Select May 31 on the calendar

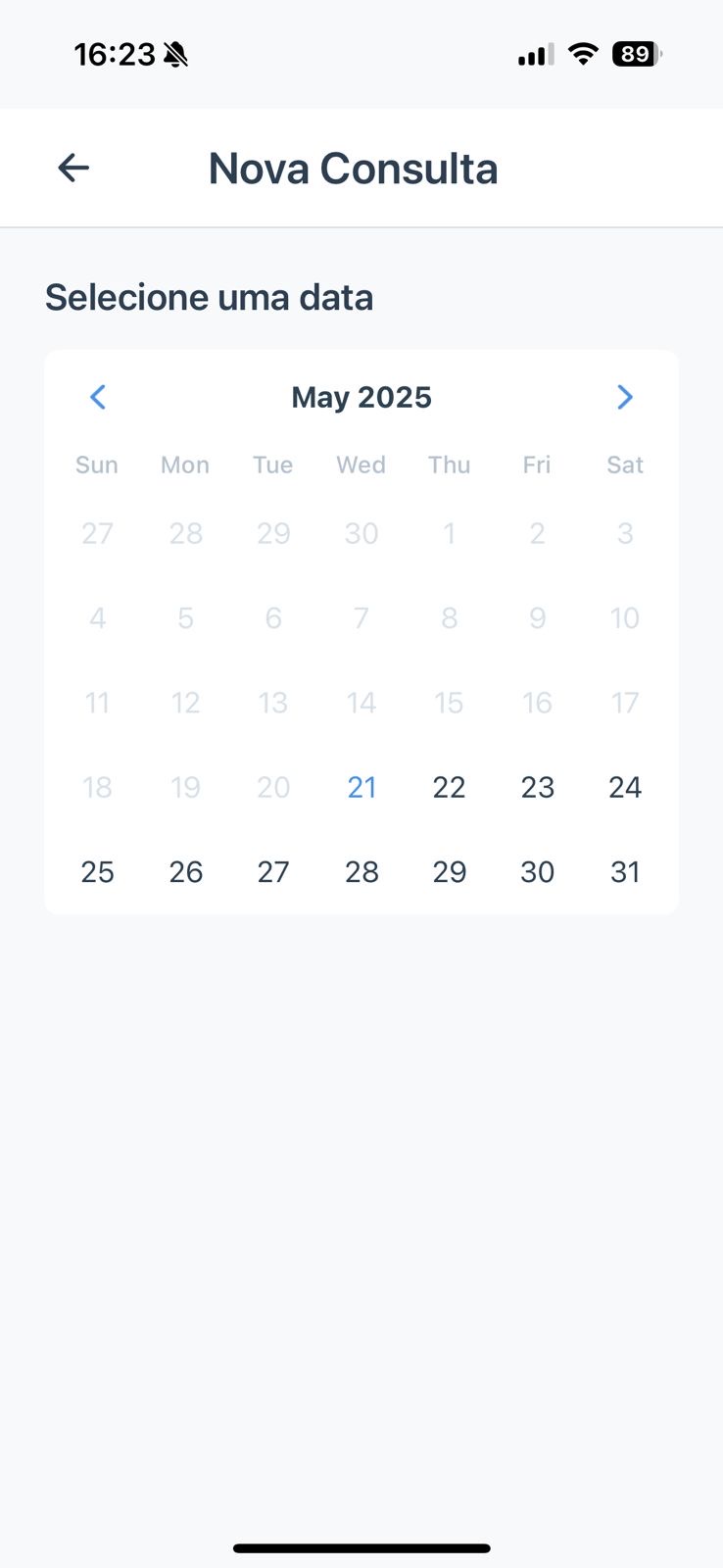click(x=625, y=871)
